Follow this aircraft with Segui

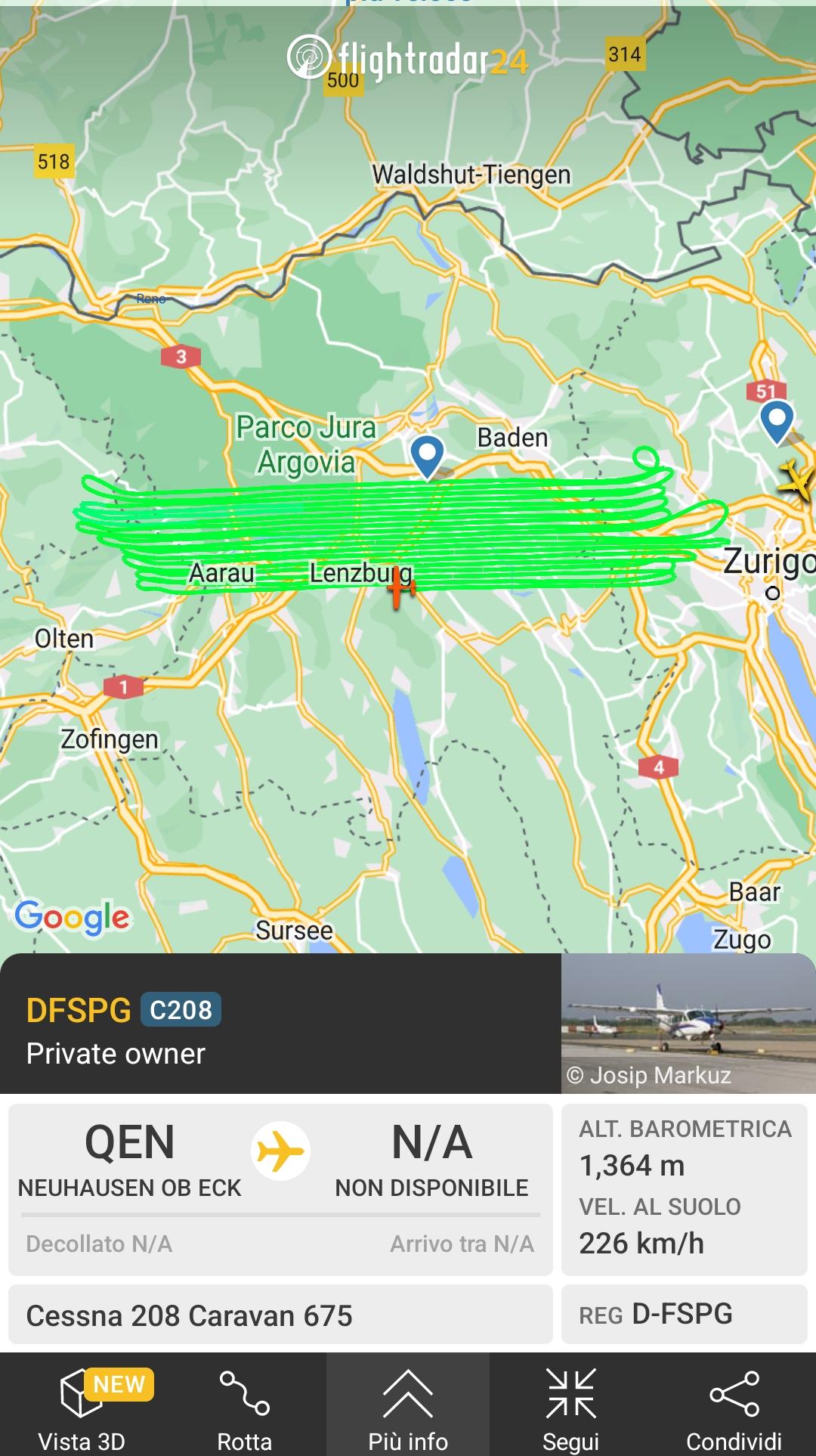pyautogui.click(x=571, y=1408)
